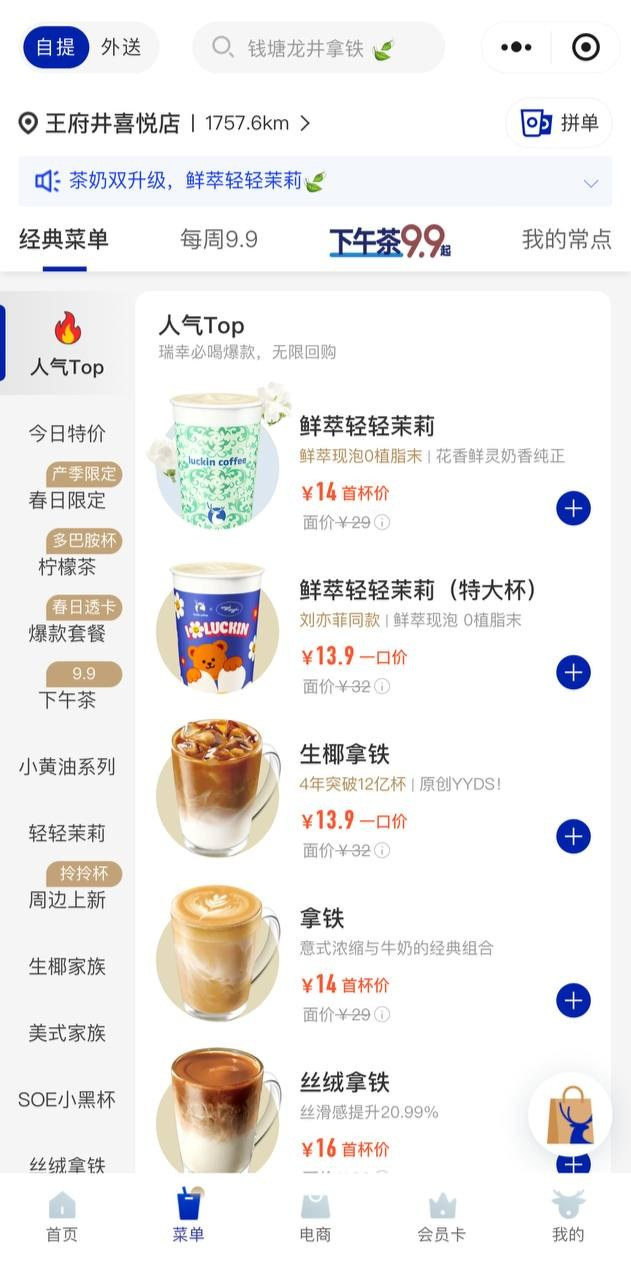Select the 今日特价 category

tap(67, 433)
